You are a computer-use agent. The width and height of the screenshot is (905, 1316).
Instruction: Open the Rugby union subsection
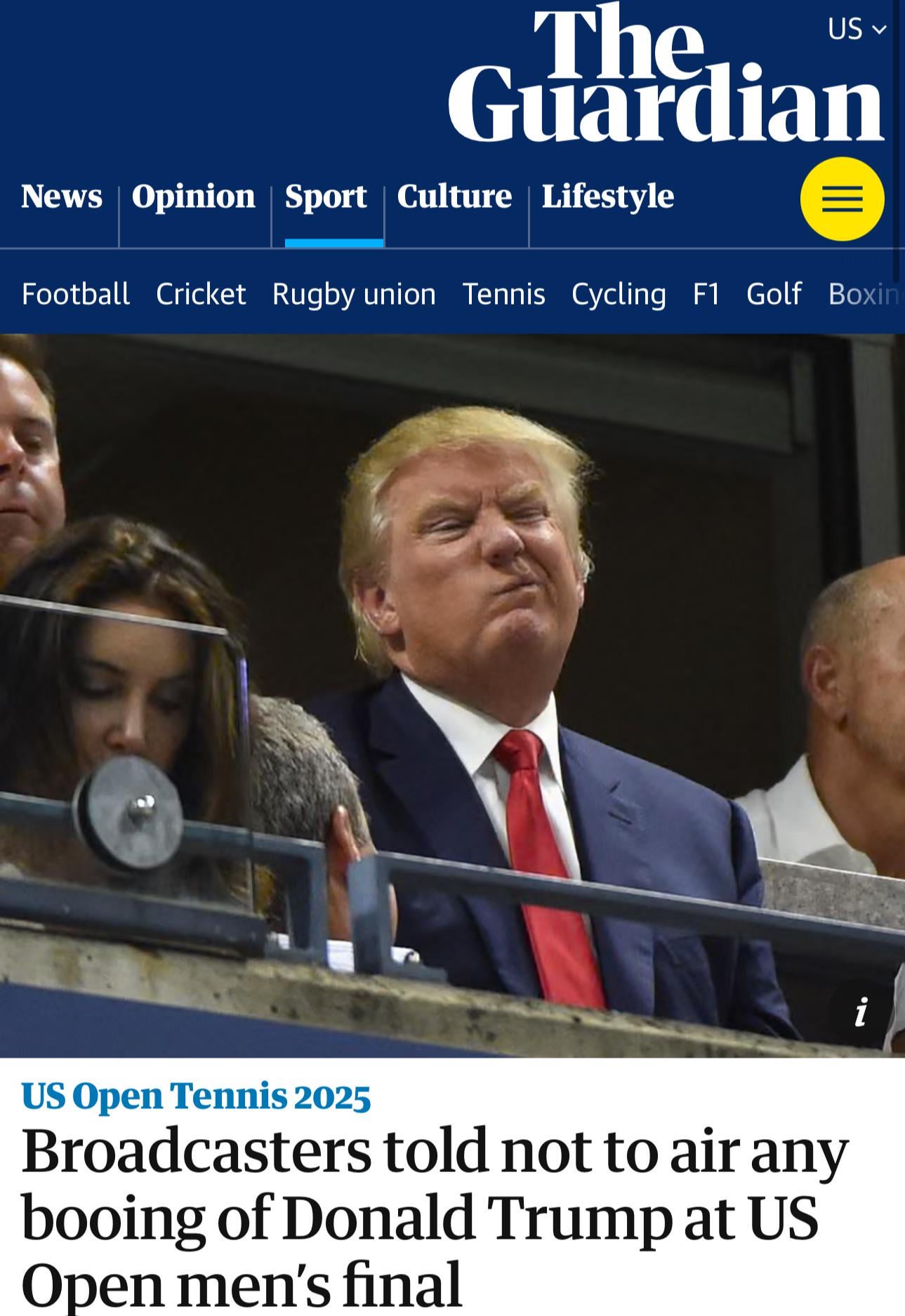tap(354, 294)
